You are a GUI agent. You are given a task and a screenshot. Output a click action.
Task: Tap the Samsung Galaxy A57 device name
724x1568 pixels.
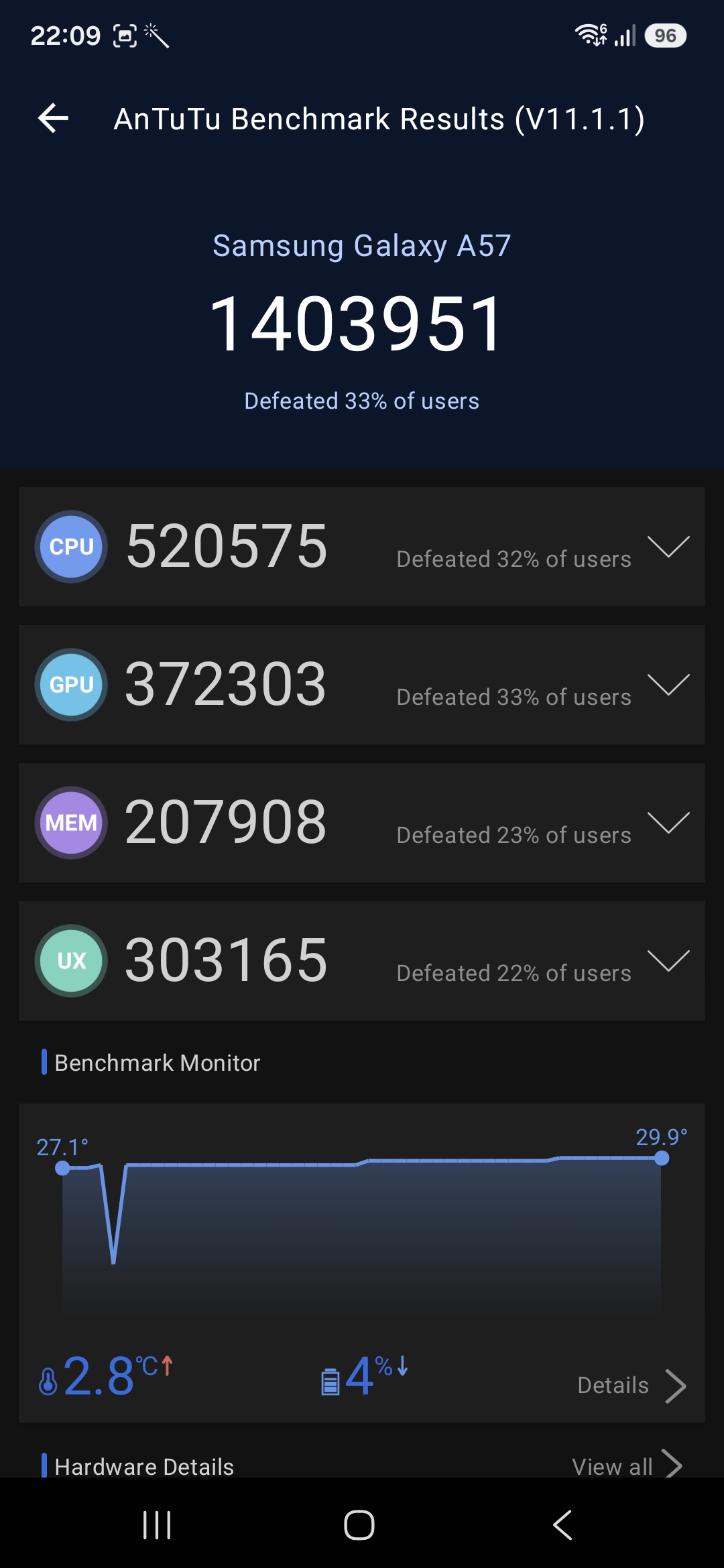(x=361, y=247)
